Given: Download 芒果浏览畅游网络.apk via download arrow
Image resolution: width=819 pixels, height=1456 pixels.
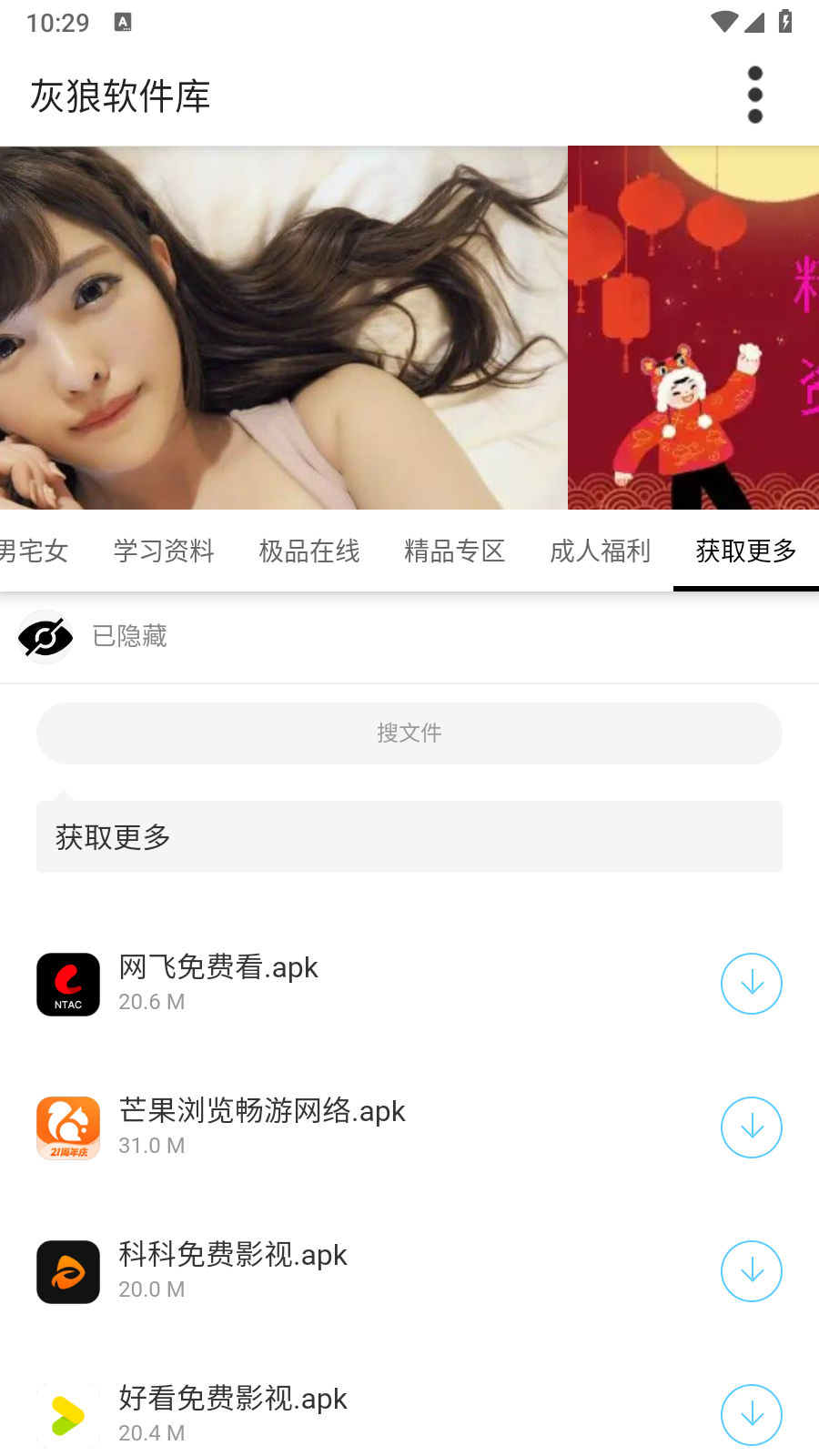Looking at the screenshot, I should click(751, 1127).
